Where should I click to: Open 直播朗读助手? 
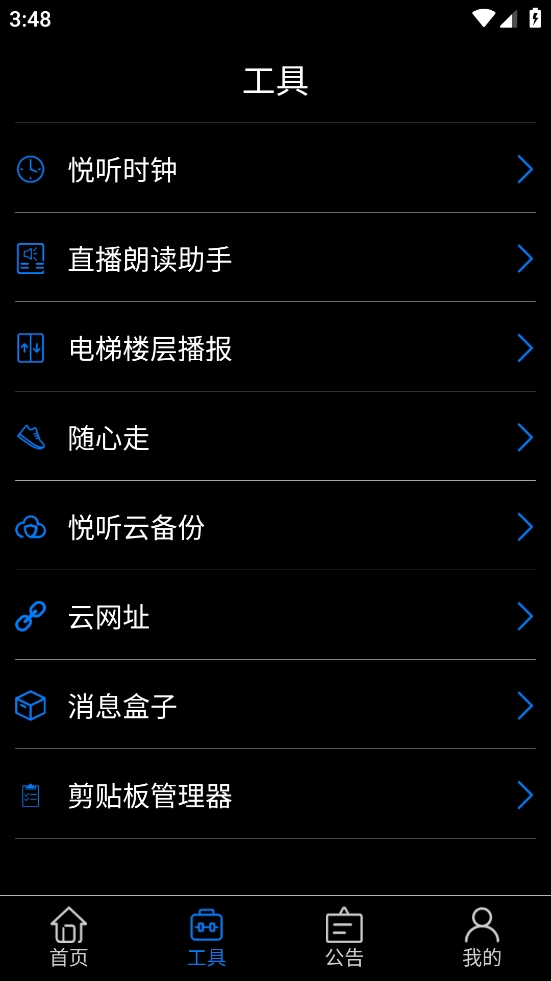coord(275,258)
